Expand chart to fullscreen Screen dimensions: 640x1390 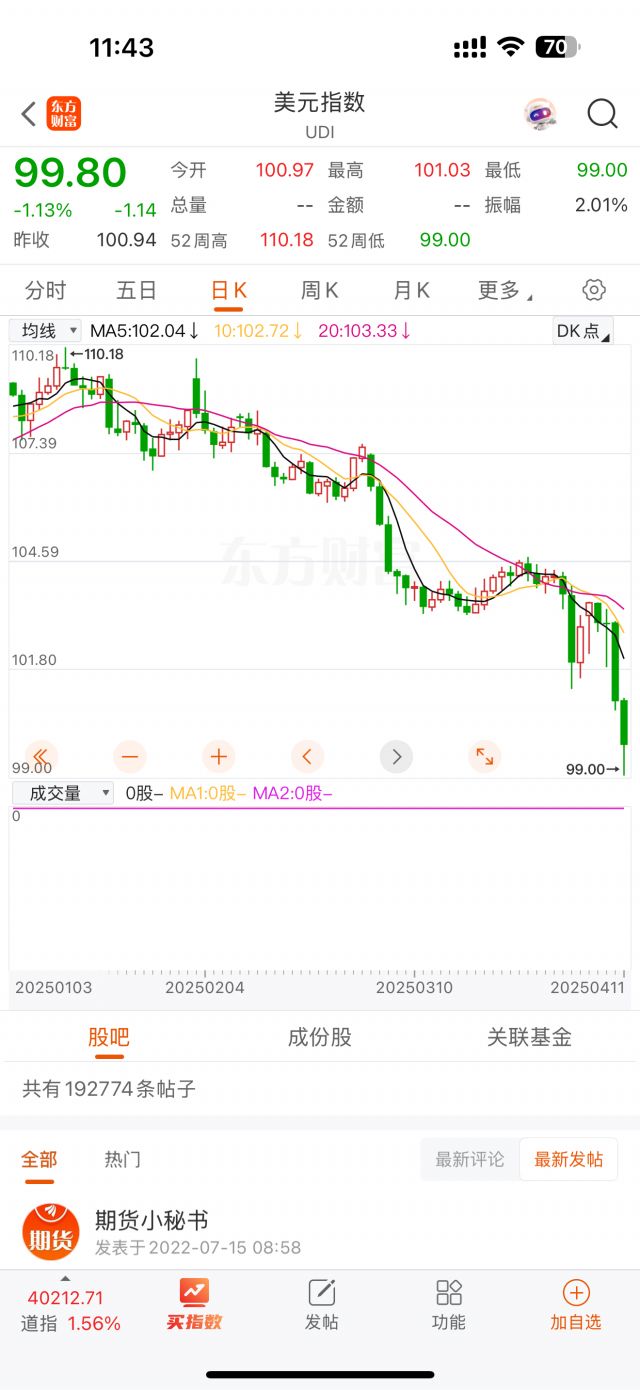pyautogui.click(x=484, y=756)
